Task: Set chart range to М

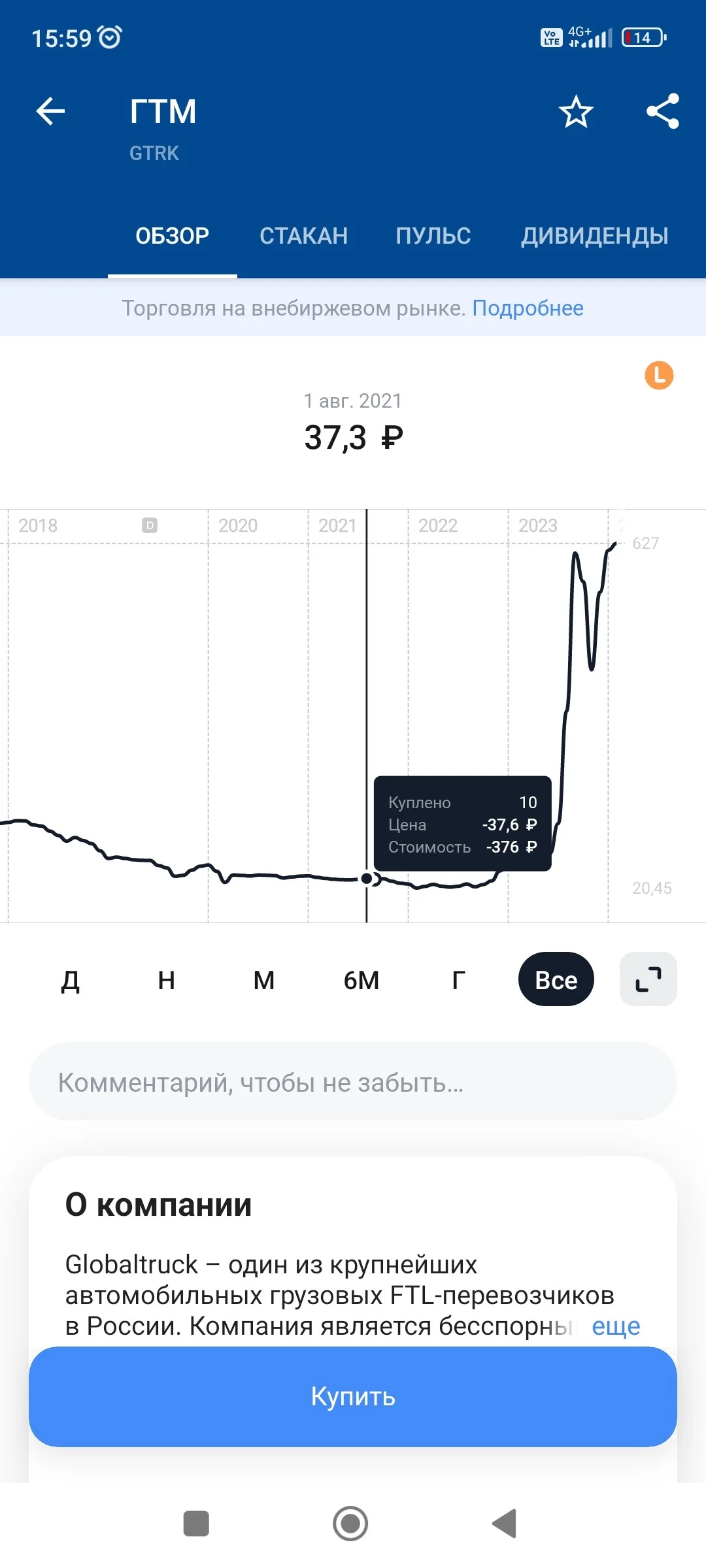Action: 264,980
